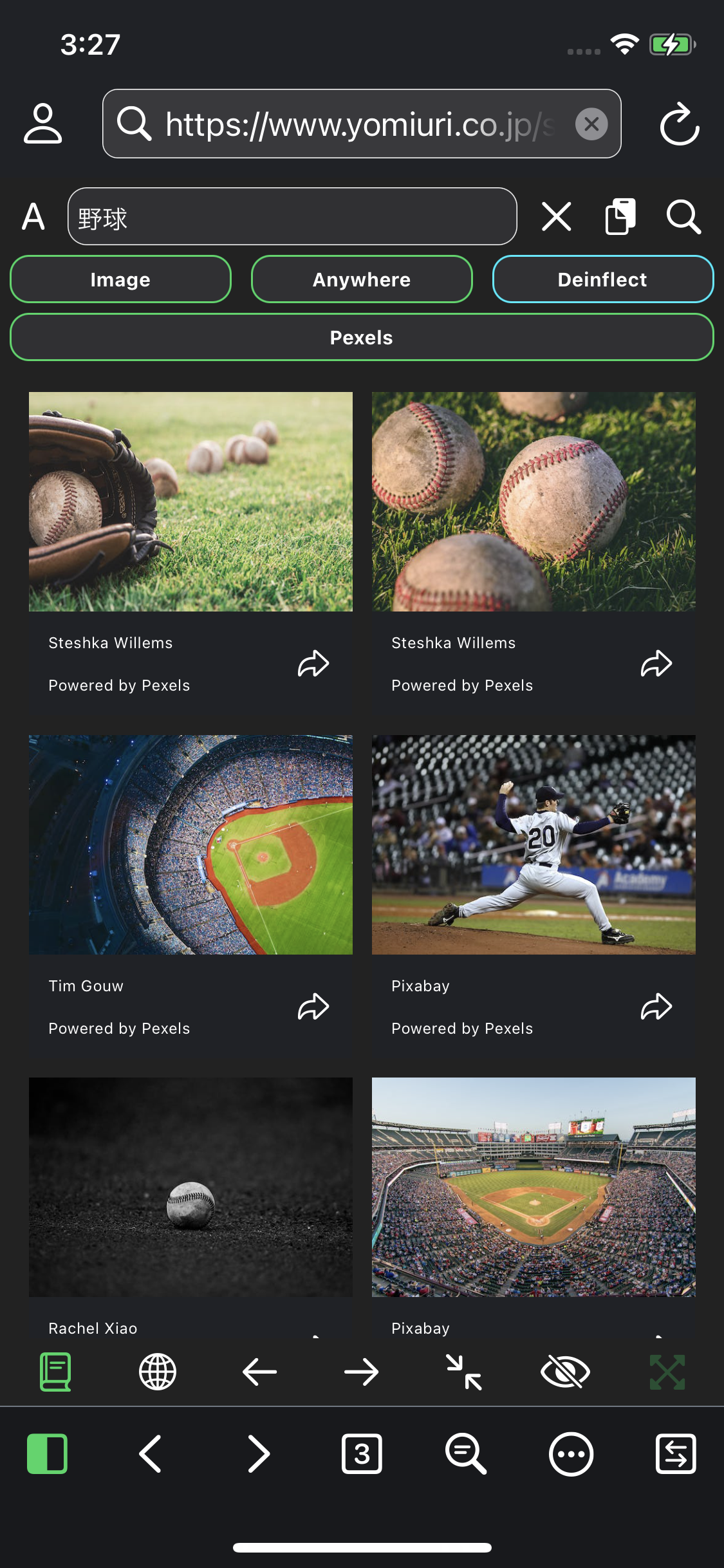
Task: Paste from clipboard into search
Action: [620, 216]
